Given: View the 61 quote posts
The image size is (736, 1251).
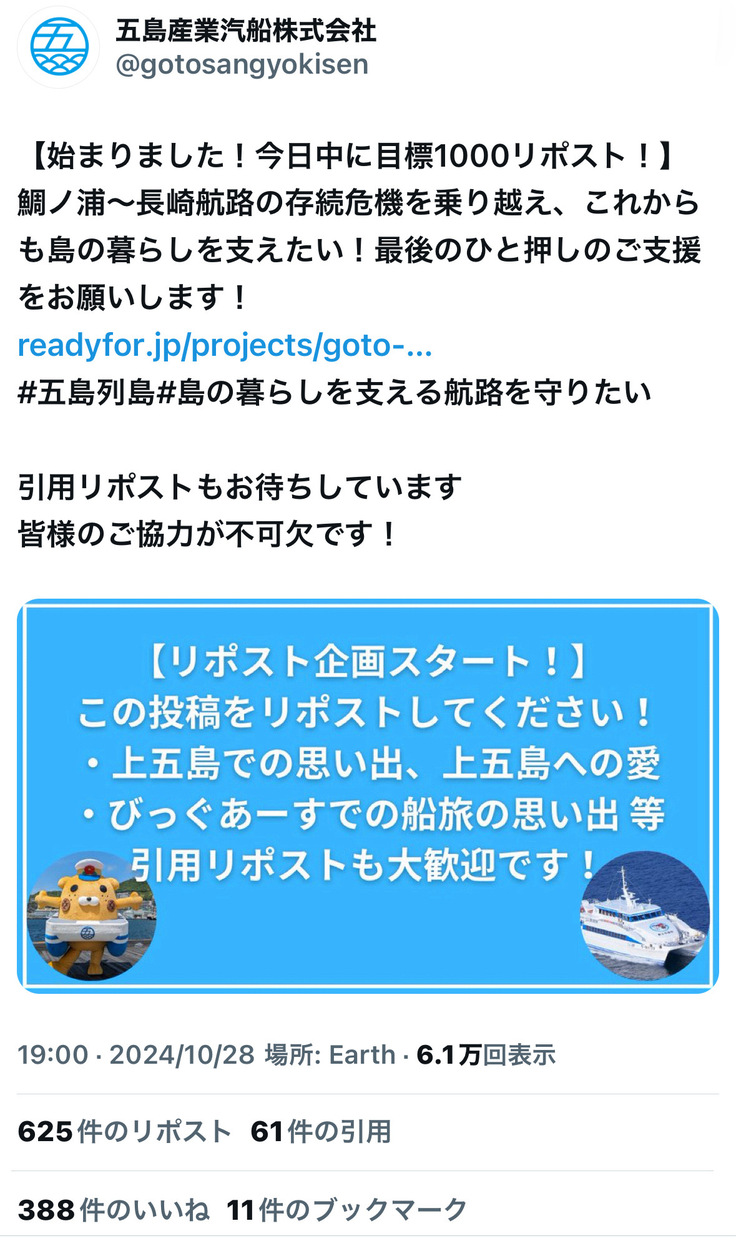Looking at the screenshot, I should pyautogui.click(x=321, y=1132).
